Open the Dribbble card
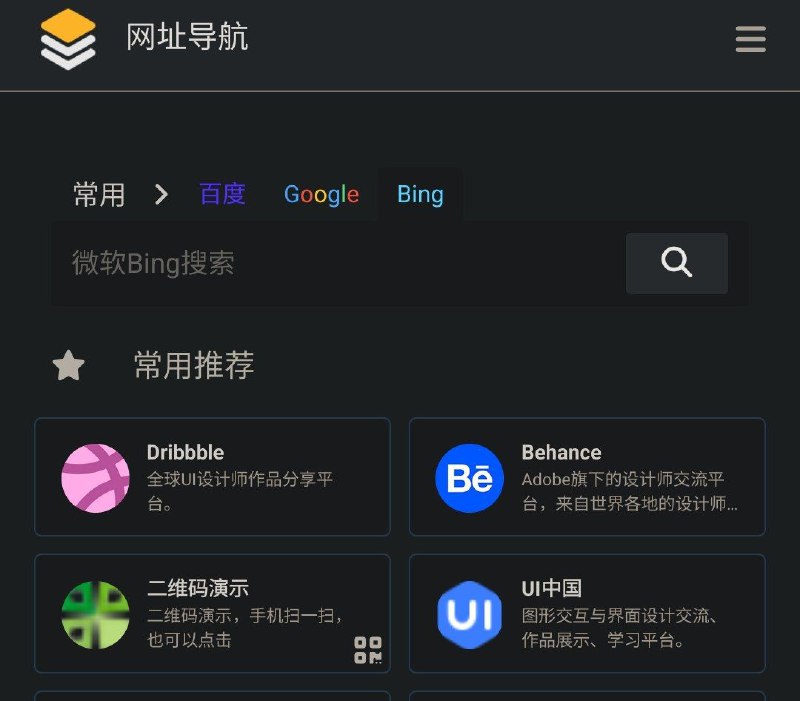The width and height of the screenshot is (800, 701). (x=212, y=477)
